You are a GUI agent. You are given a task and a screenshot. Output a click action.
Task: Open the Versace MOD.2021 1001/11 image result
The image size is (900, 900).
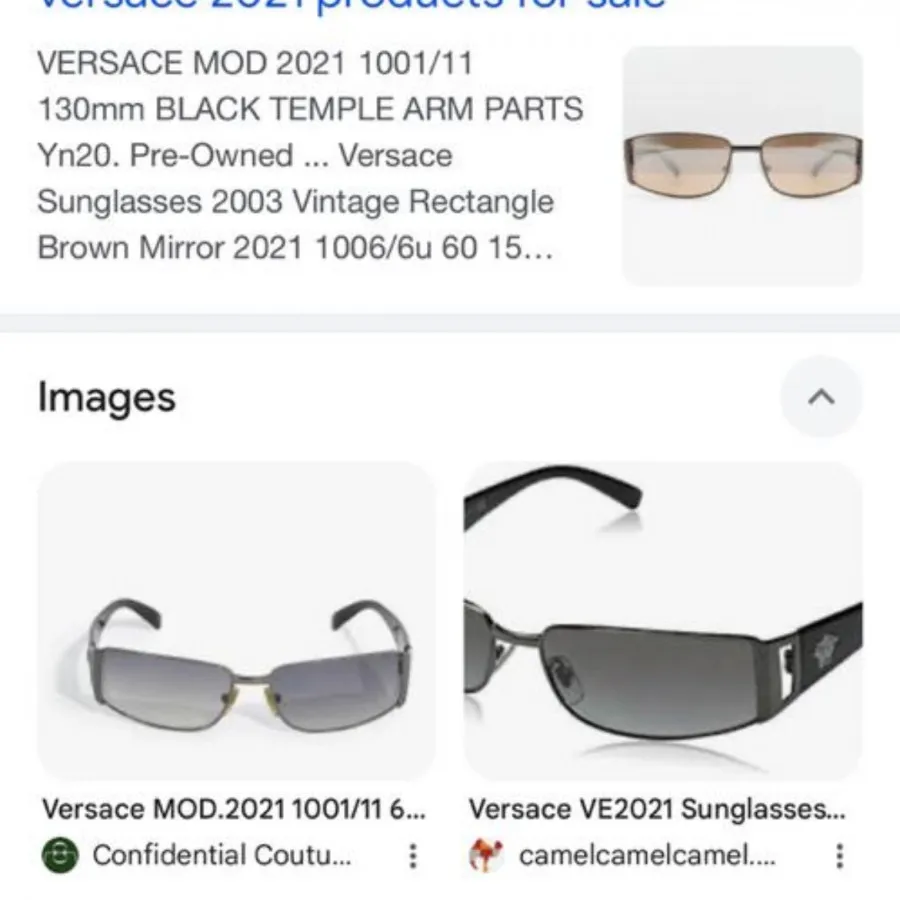click(x=236, y=620)
